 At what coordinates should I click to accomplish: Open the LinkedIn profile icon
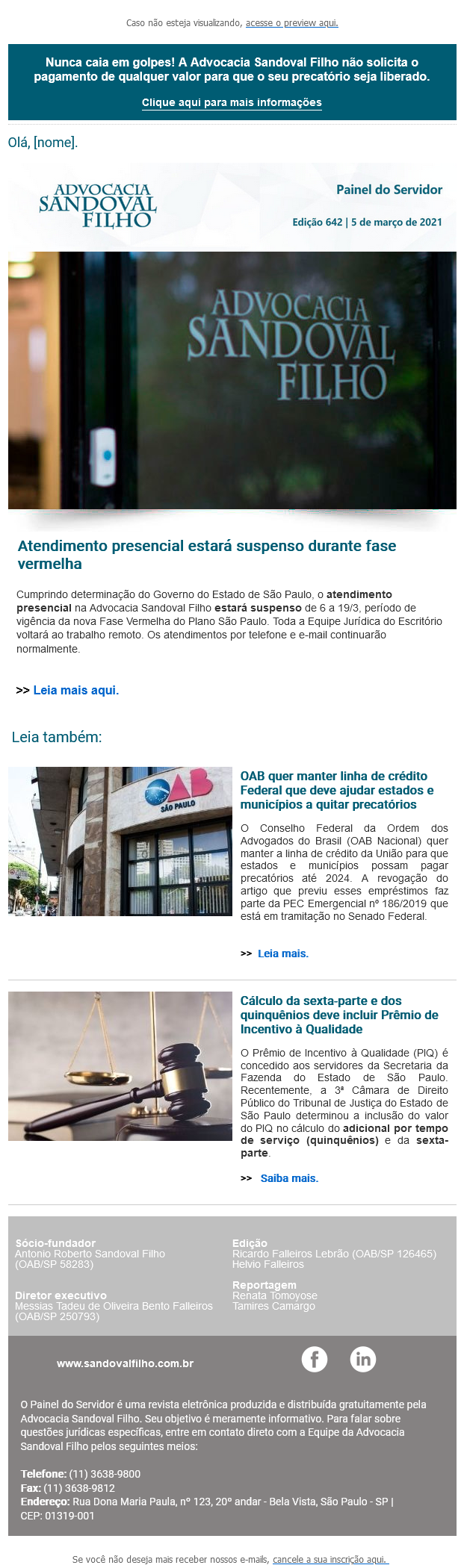click(x=363, y=1359)
